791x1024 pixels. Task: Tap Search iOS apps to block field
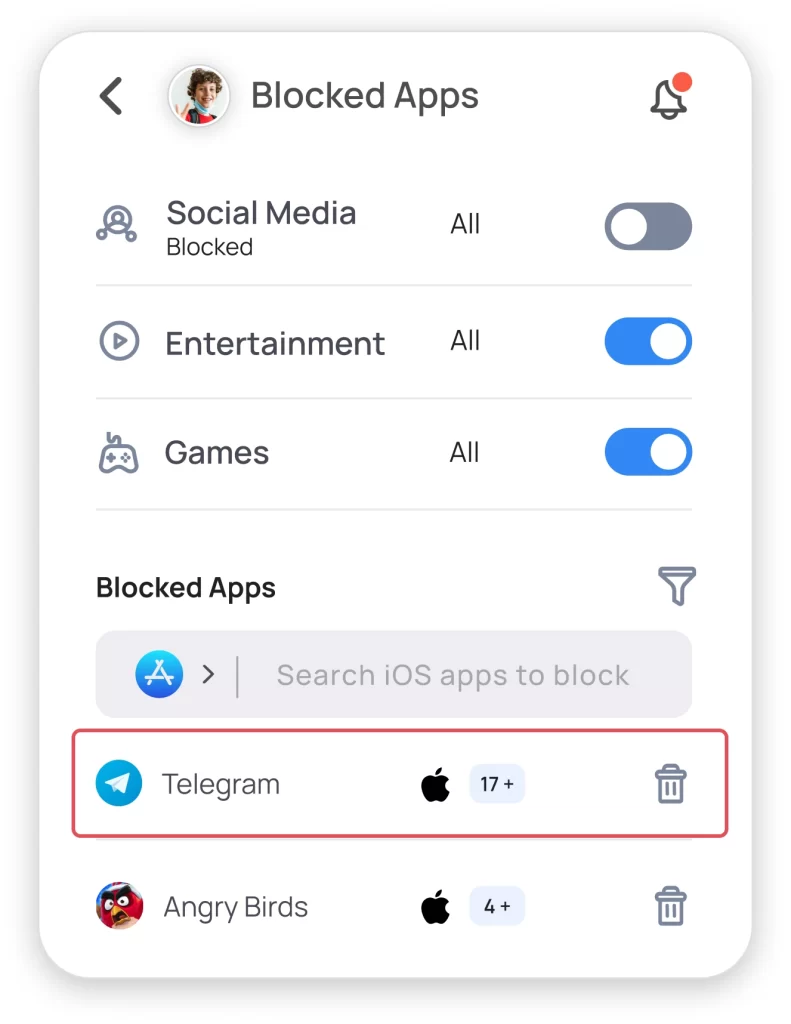pos(452,675)
